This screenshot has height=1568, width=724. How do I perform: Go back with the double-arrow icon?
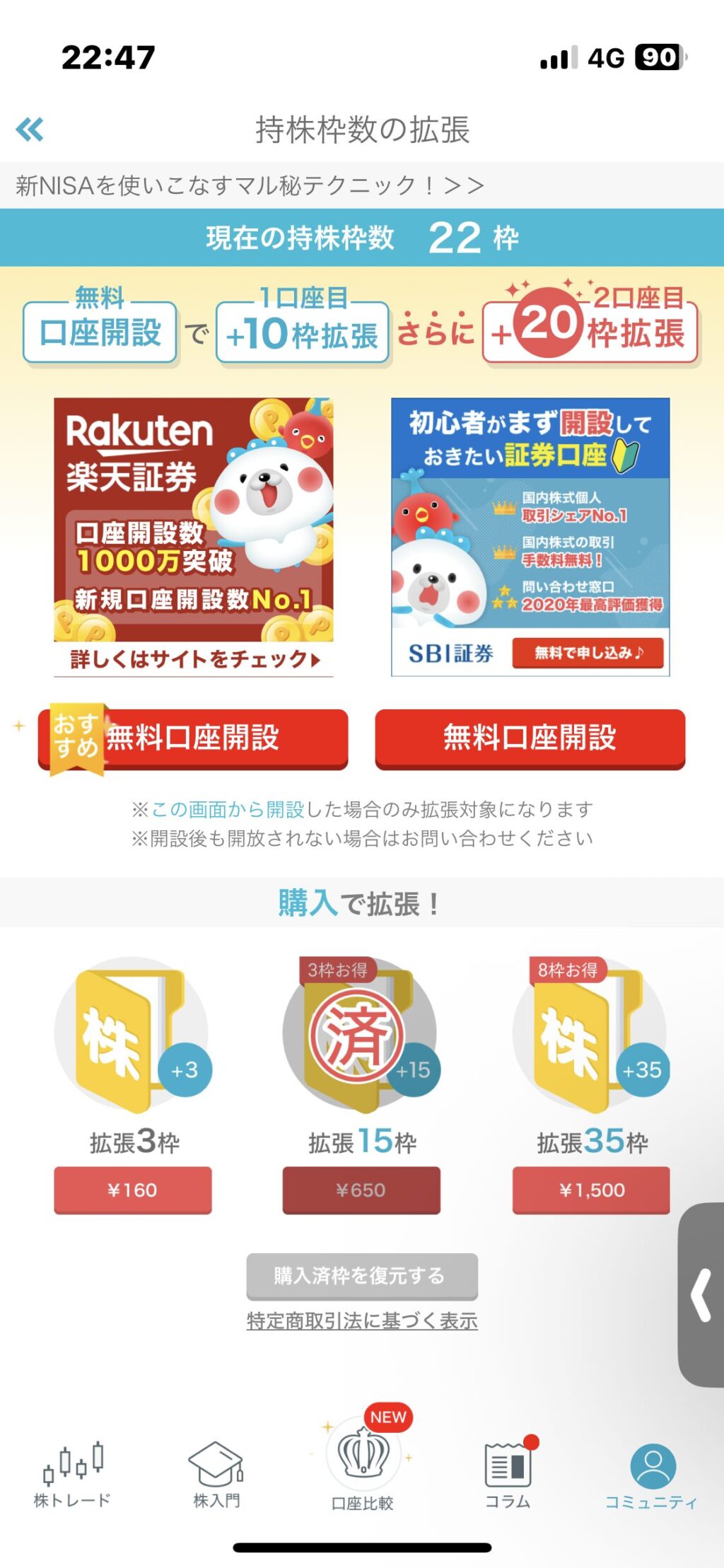click(x=30, y=129)
